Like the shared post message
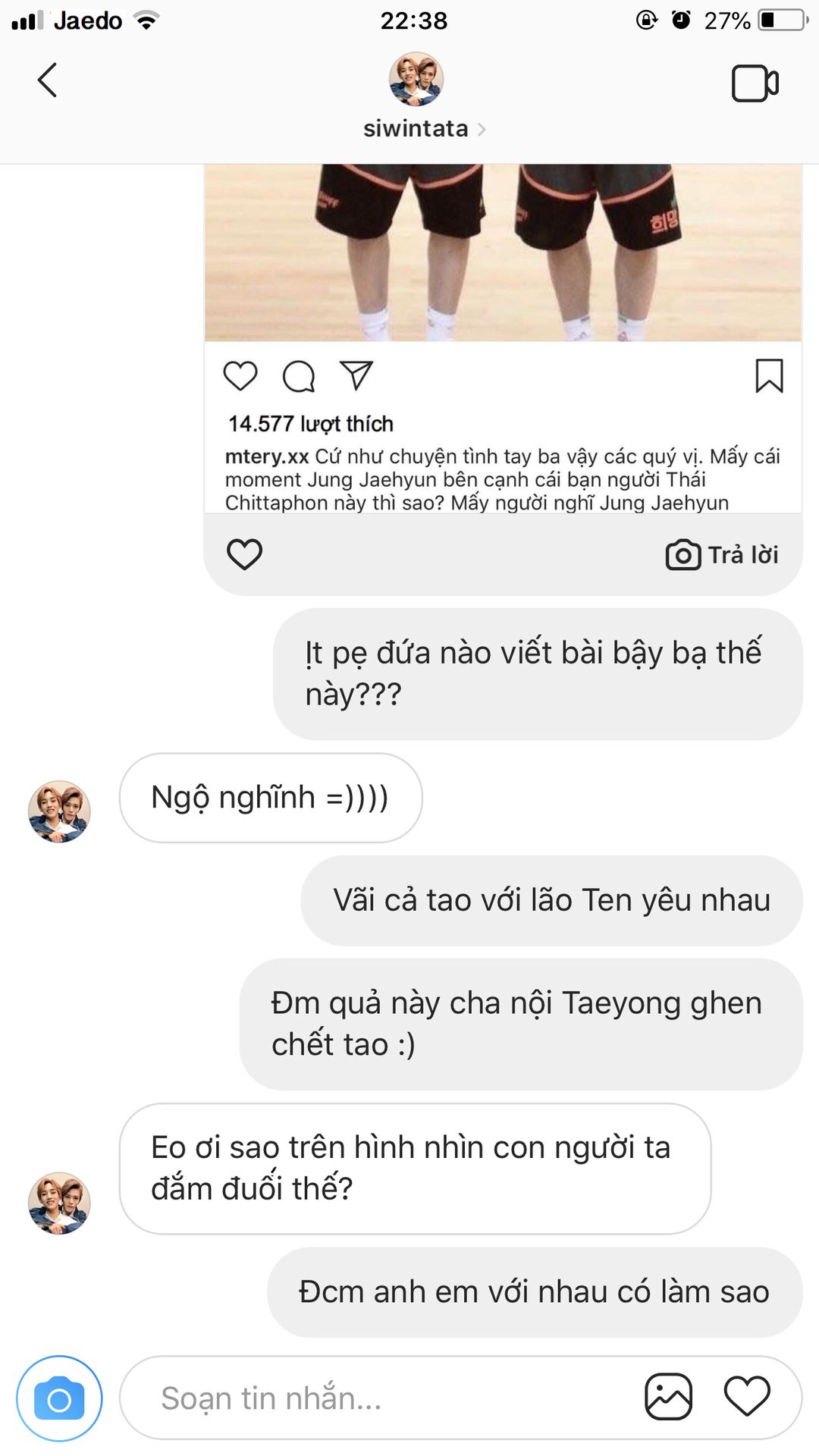The image size is (819, 1456). 244,554
